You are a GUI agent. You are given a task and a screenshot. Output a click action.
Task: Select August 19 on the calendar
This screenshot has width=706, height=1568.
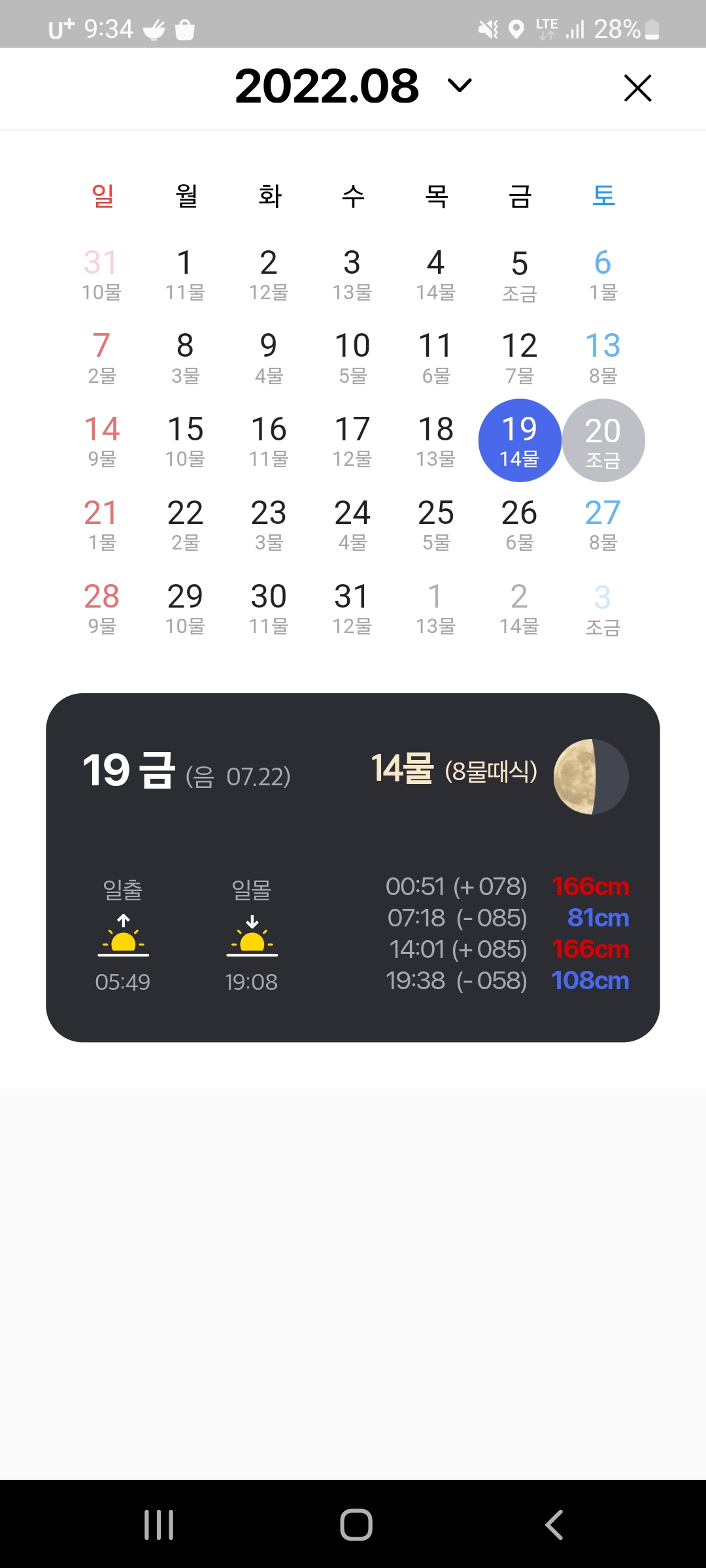(520, 441)
